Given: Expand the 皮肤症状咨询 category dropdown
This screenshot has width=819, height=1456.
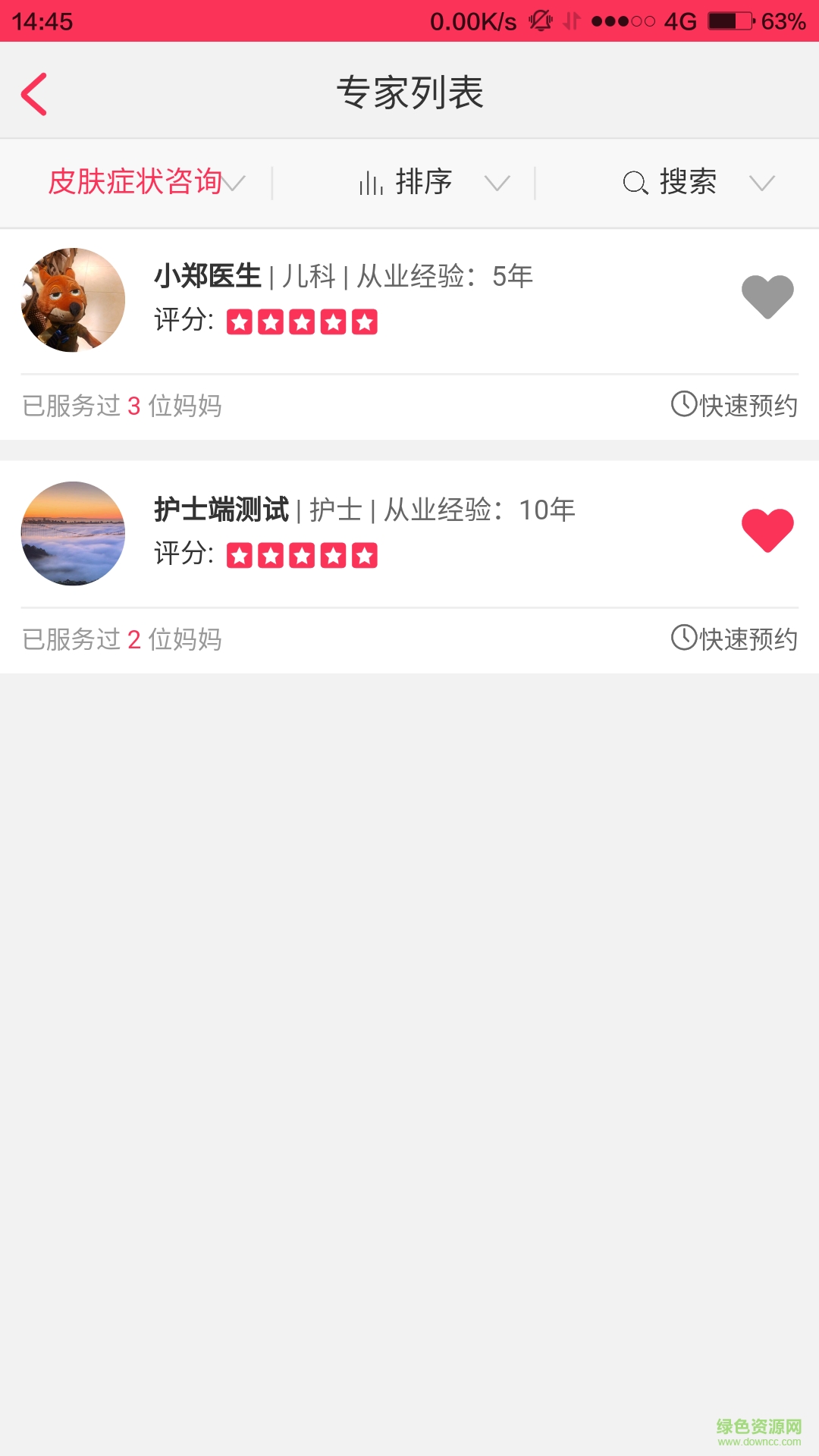Looking at the screenshot, I should click(x=146, y=183).
